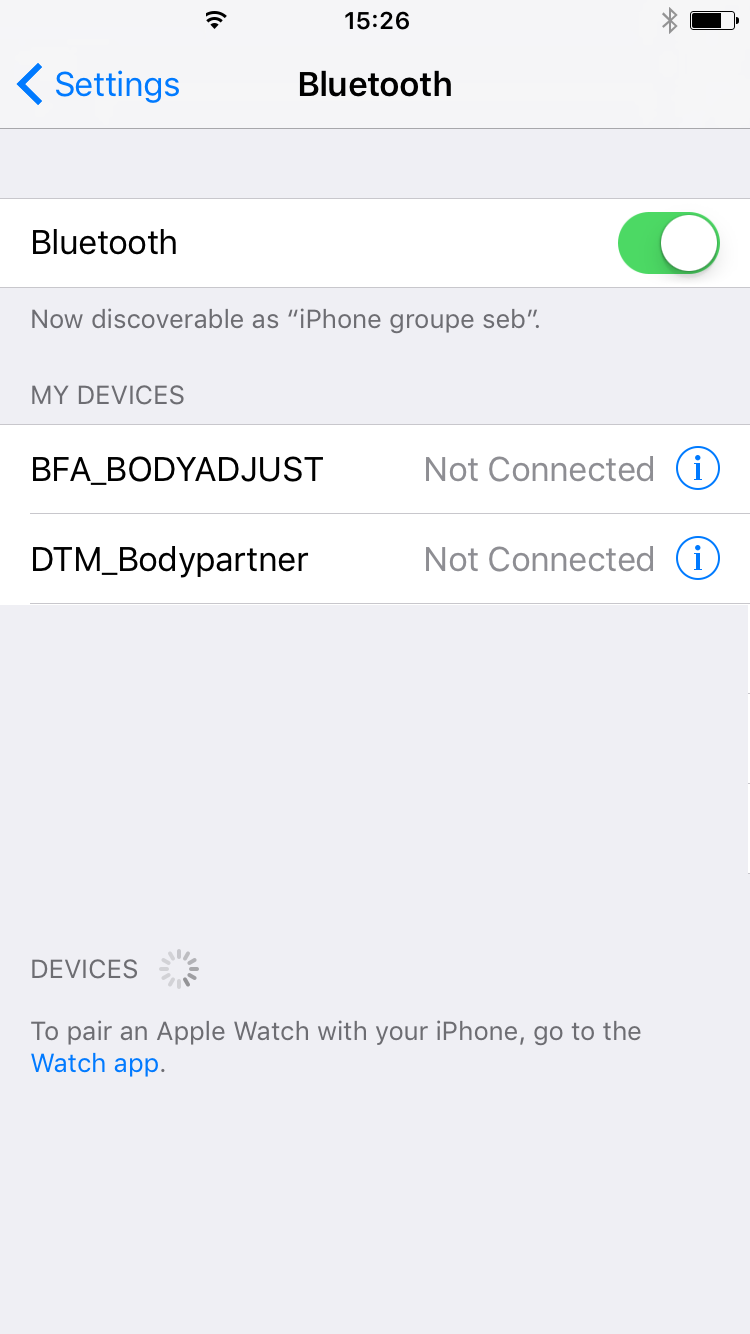Open info for DTM_Bodypartner
This screenshot has width=750, height=1334.
click(698, 559)
